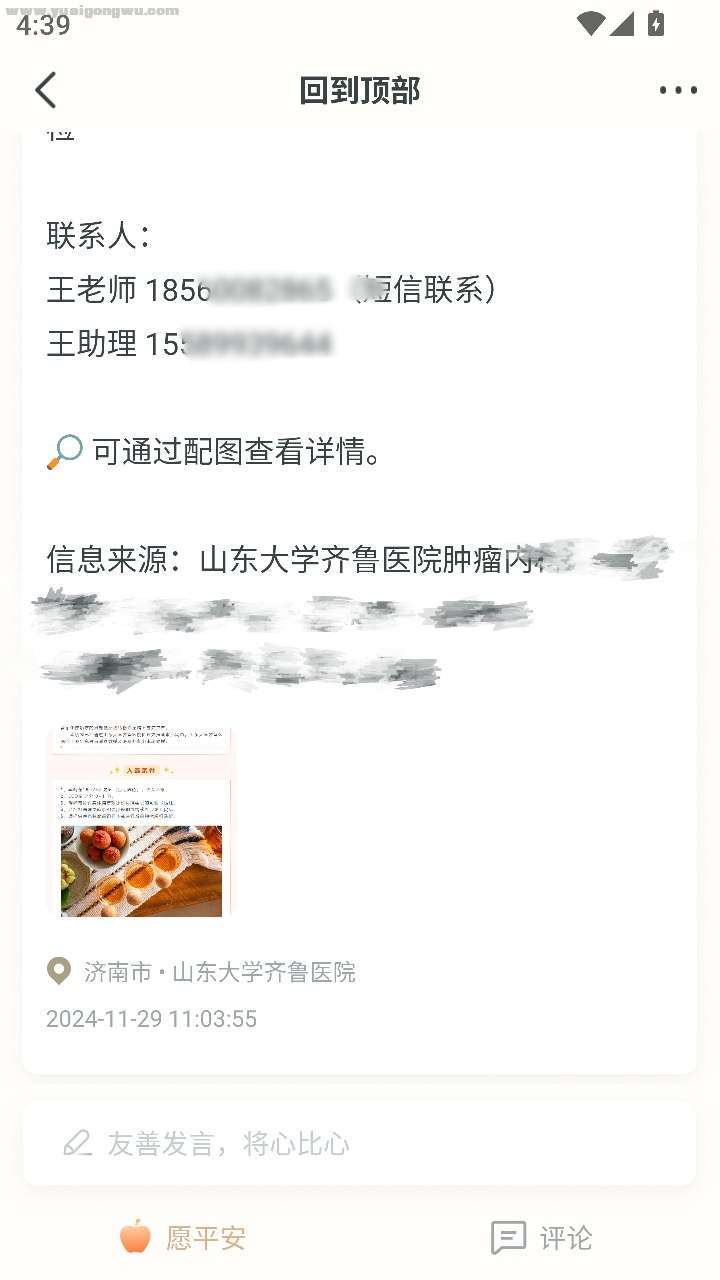Open location 济南市·山东大学齐鲁医院
Screen dimensions: 720x1280
click(218, 971)
